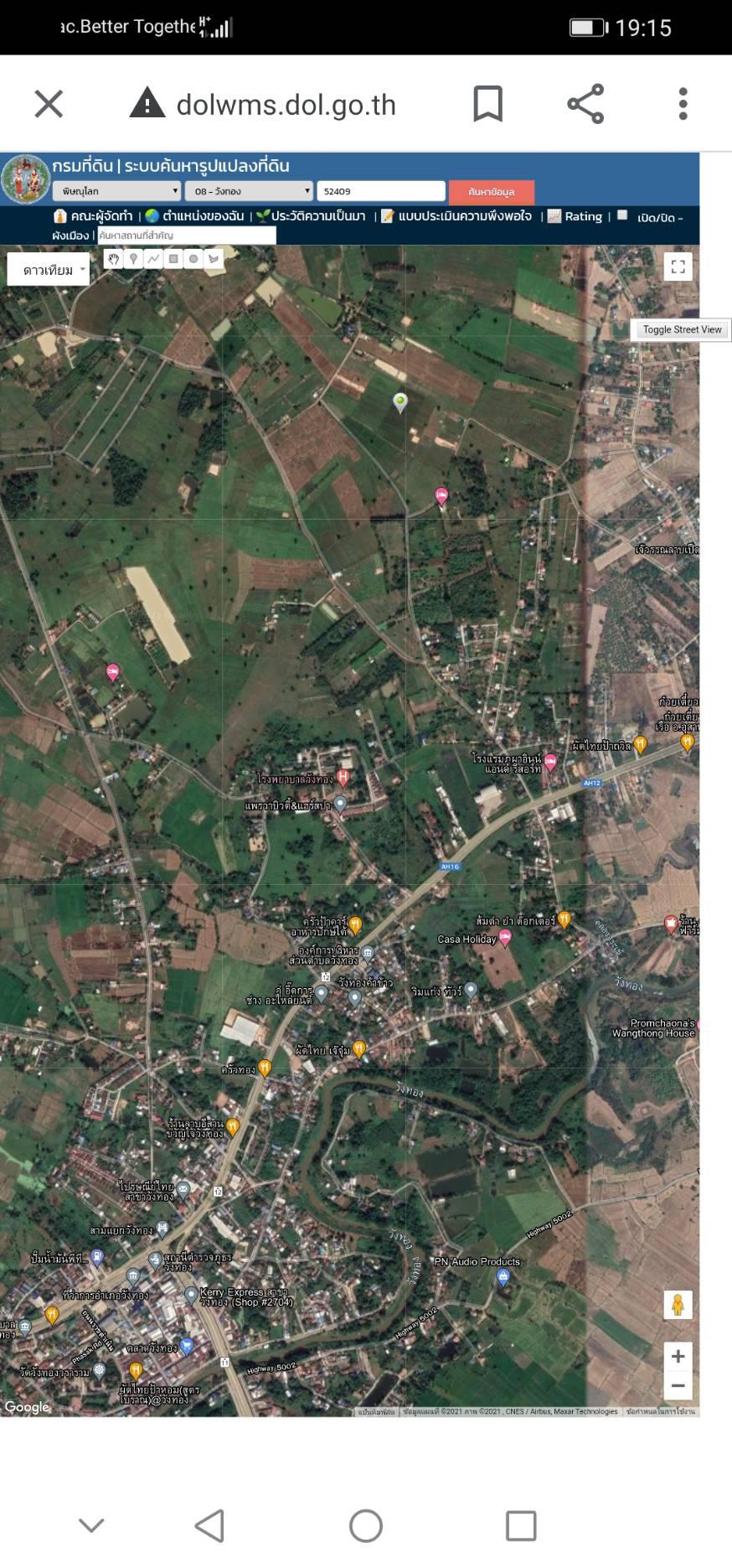The image size is (732, 1568).
Task: Close the browser tab with X
Action: 49,105
